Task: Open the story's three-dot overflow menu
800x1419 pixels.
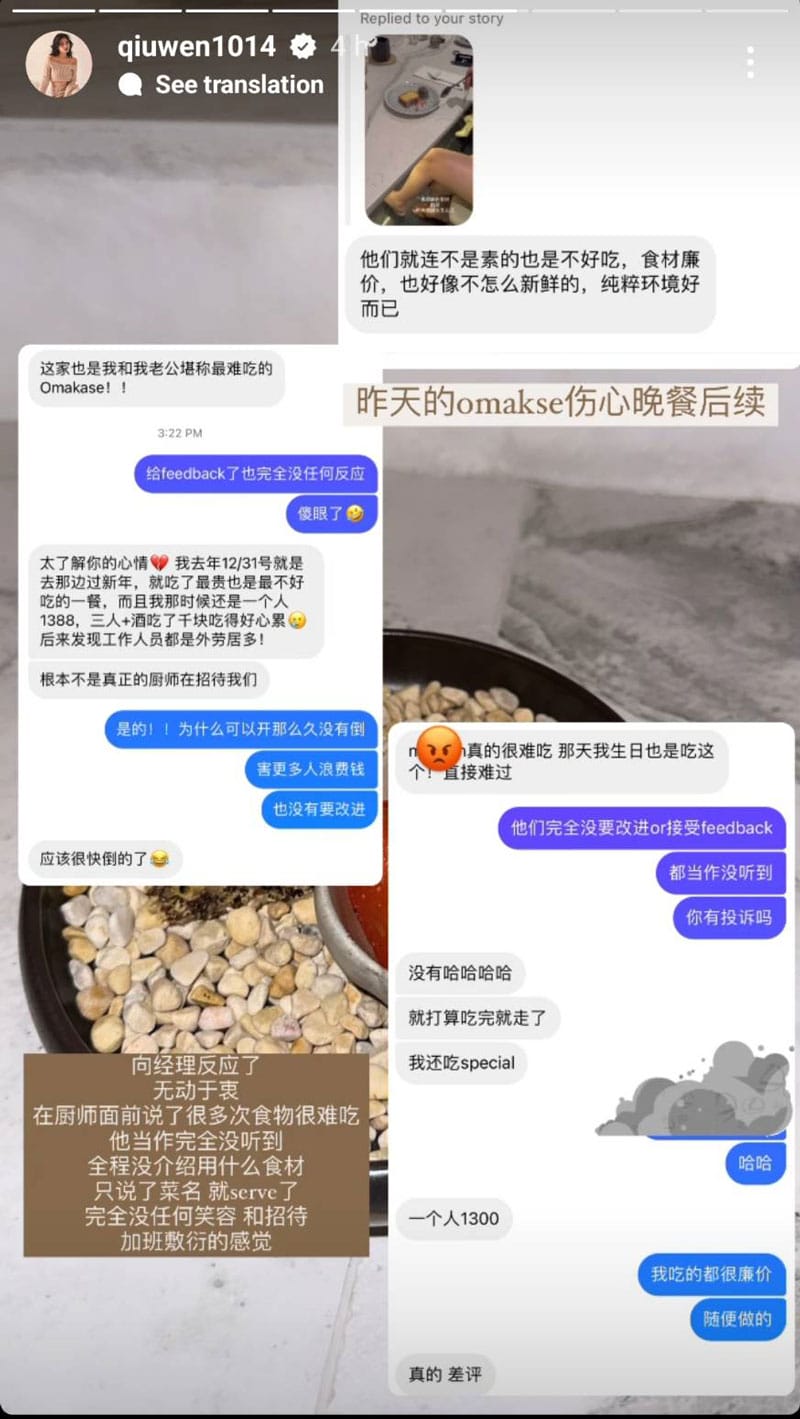Action: [x=750, y=62]
